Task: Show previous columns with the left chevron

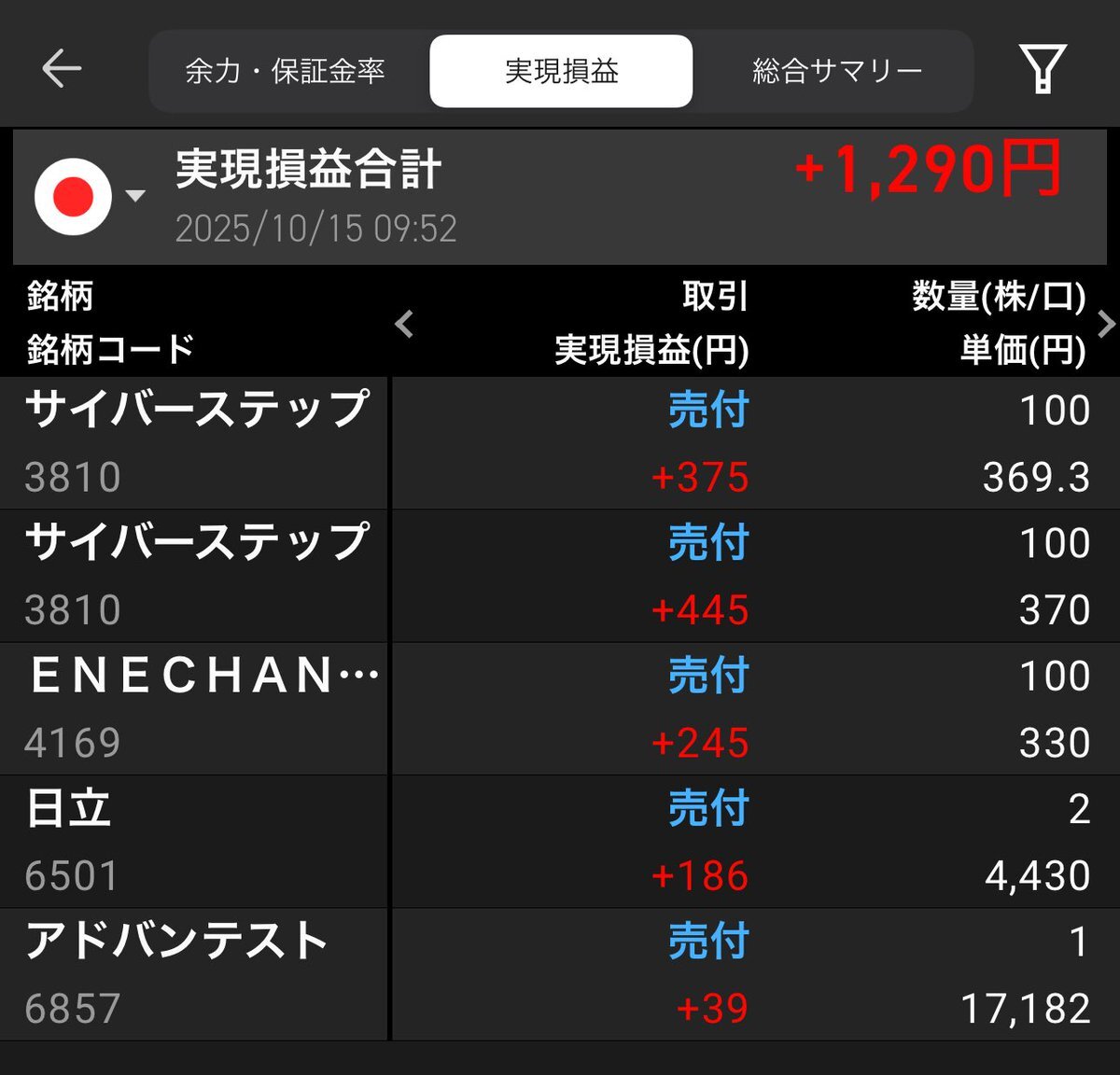Action: click(404, 325)
